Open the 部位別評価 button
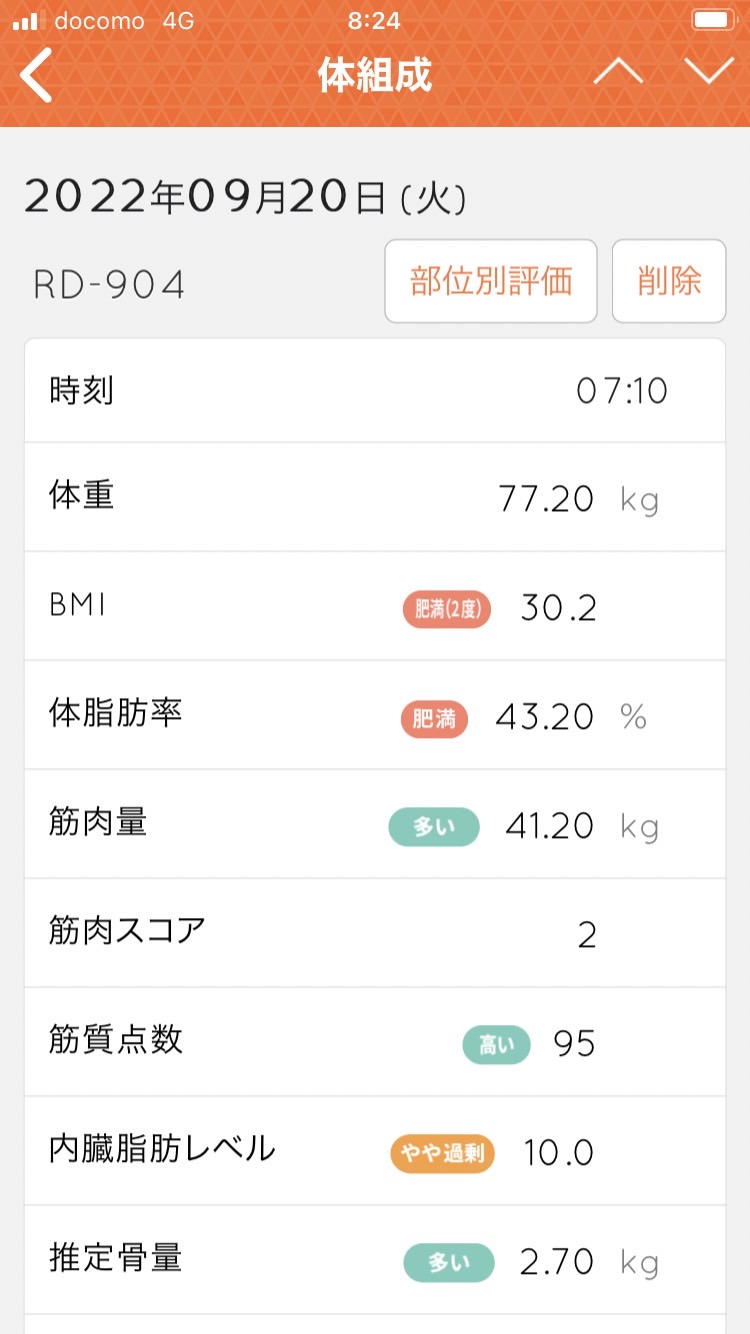This screenshot has width=750, height=1334. tap(491, 281)
